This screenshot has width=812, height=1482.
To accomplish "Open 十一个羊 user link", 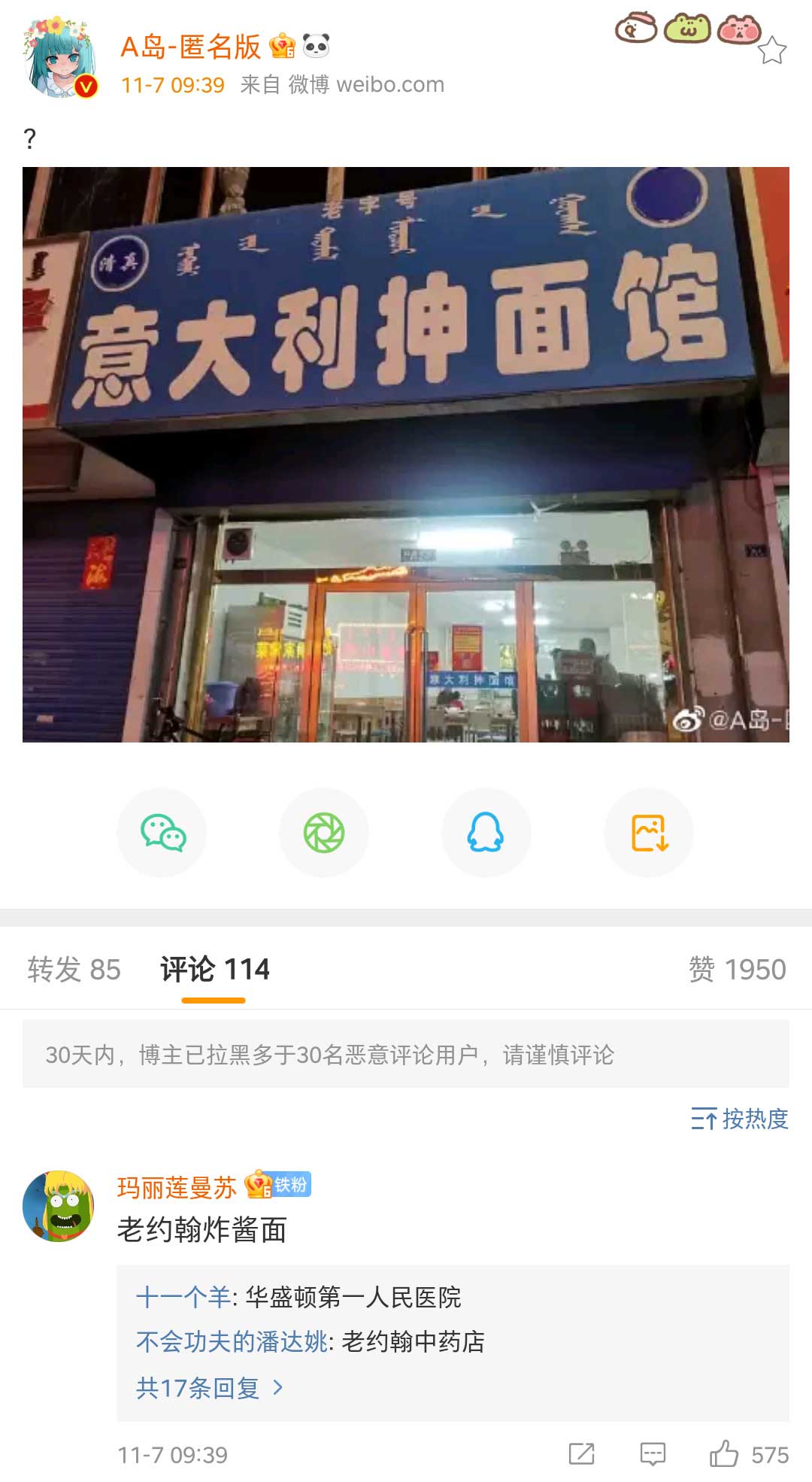I will [x=183, y=1297].
